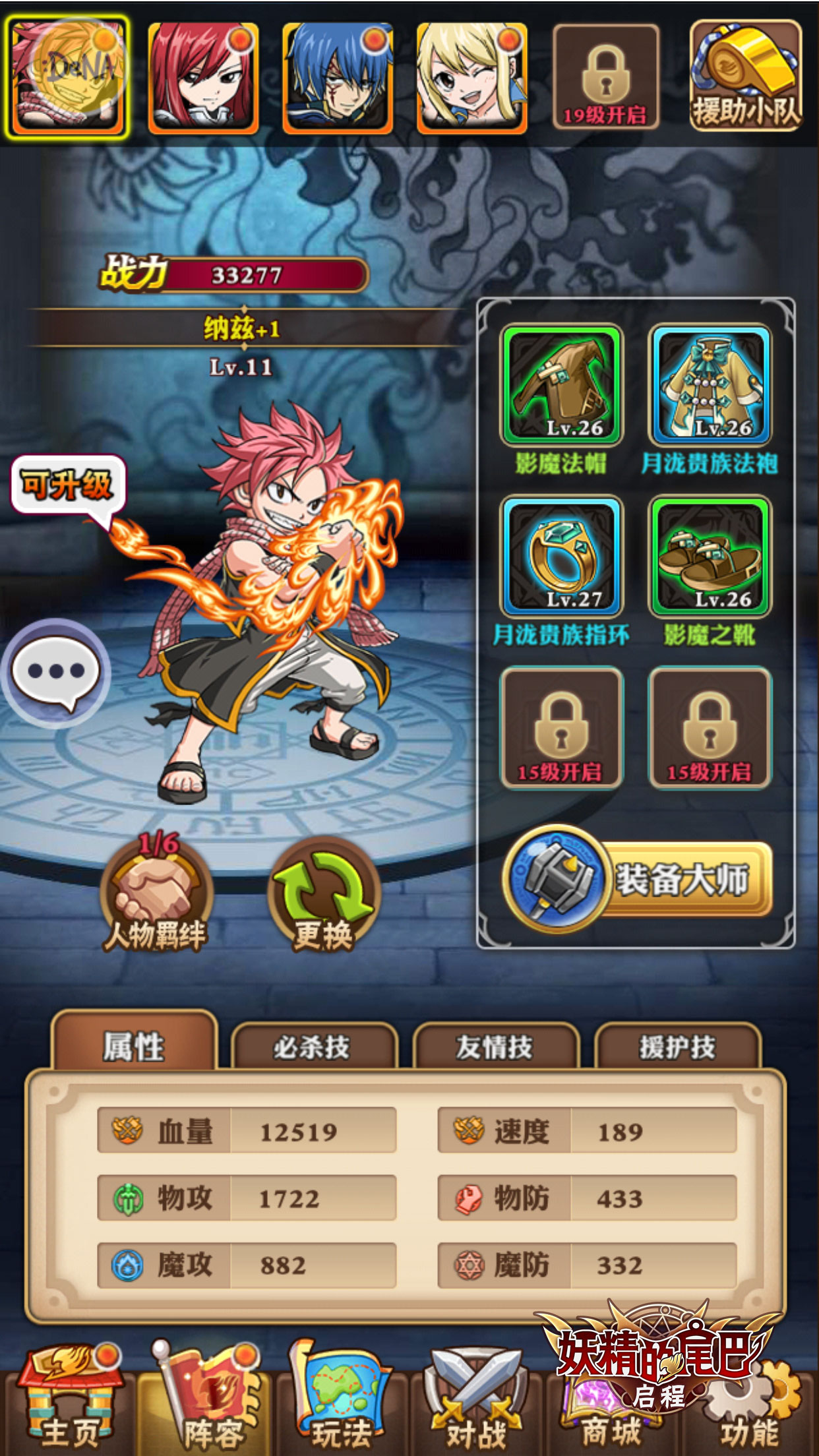Open the 援助小队 support team

pyautogui.click(x=745, y=76)
